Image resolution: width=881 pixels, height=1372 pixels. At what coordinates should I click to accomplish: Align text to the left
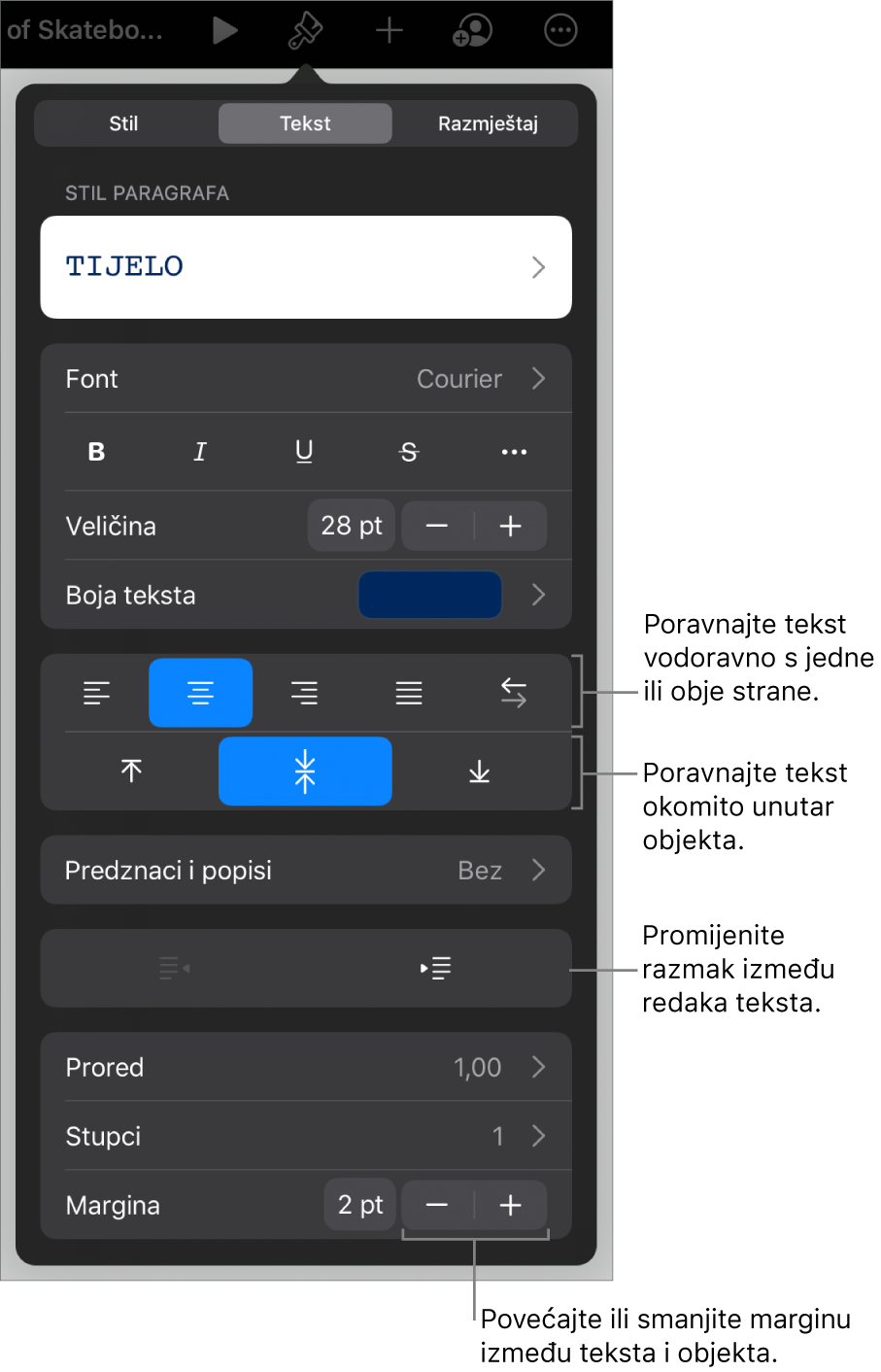point(96,693)
